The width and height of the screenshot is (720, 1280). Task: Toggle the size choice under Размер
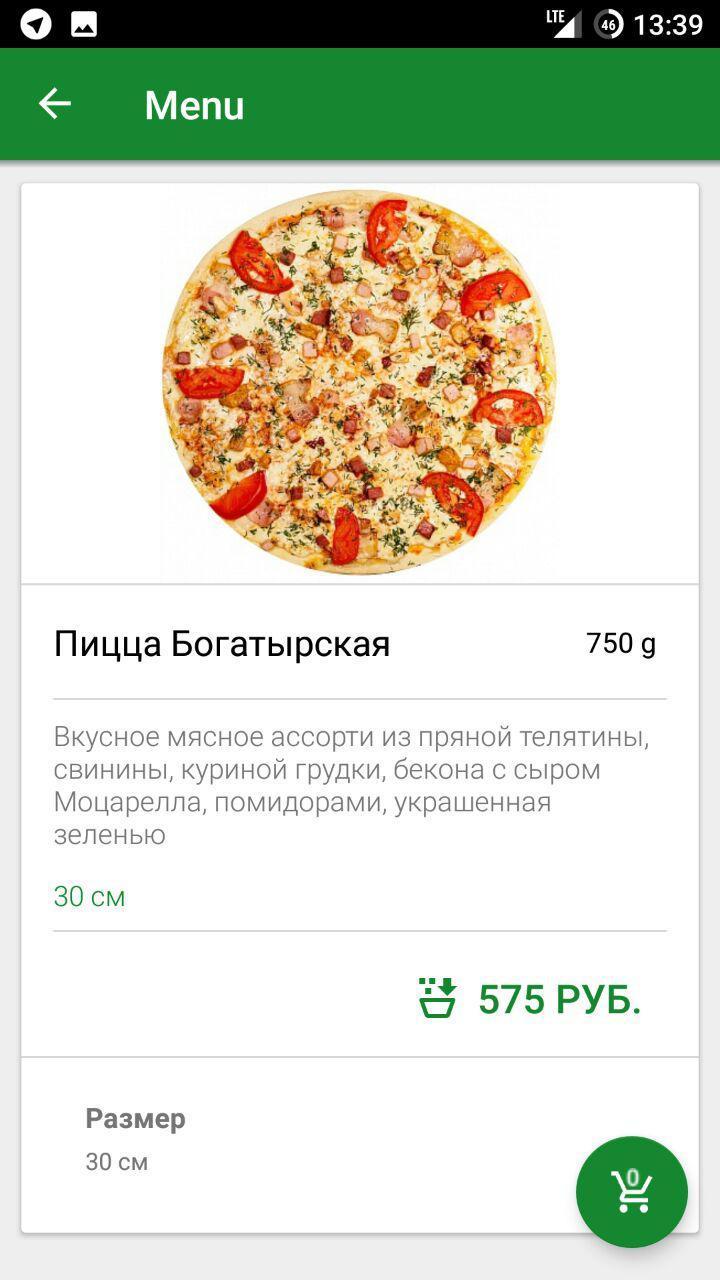pos(115,1161)
